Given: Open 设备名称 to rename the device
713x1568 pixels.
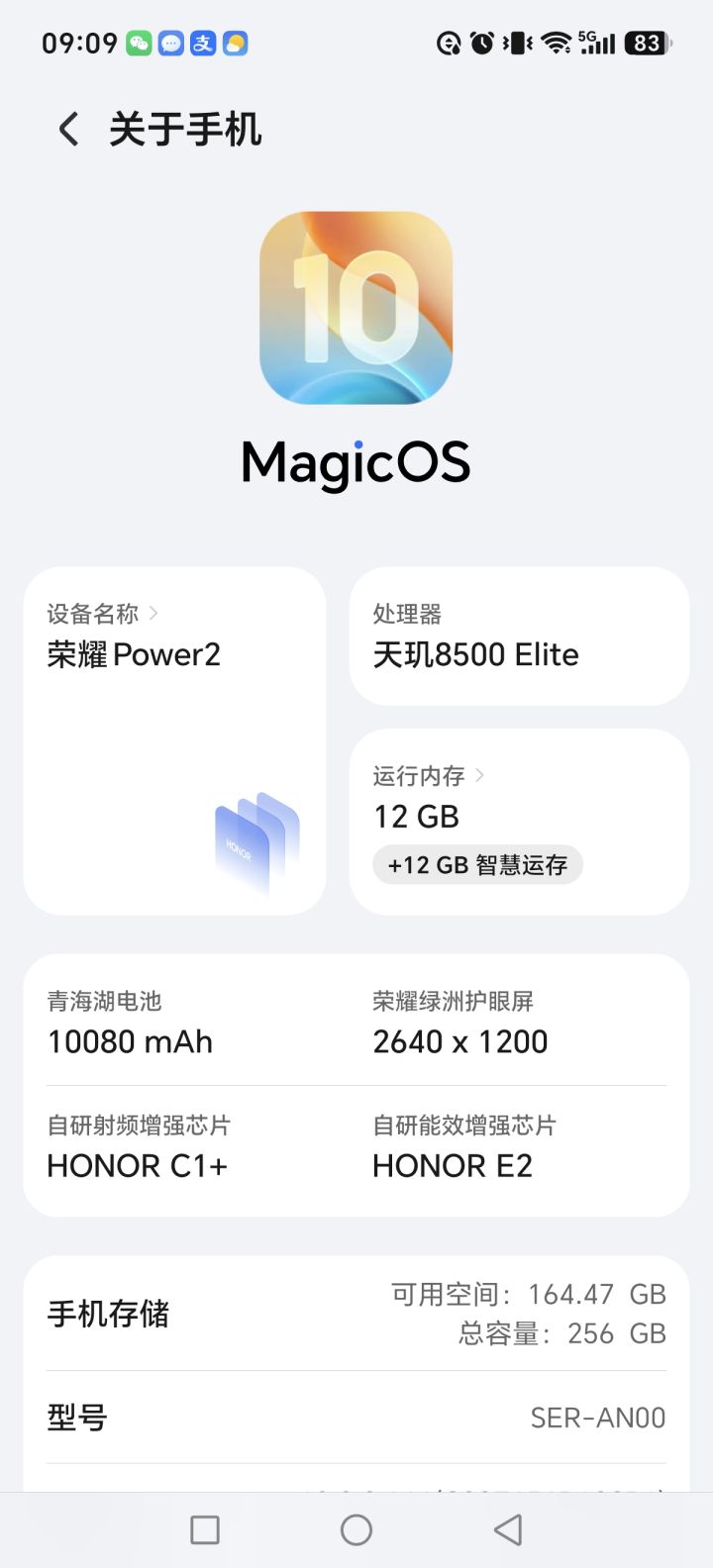Looking at the screenshot, I should coord(174,740).
